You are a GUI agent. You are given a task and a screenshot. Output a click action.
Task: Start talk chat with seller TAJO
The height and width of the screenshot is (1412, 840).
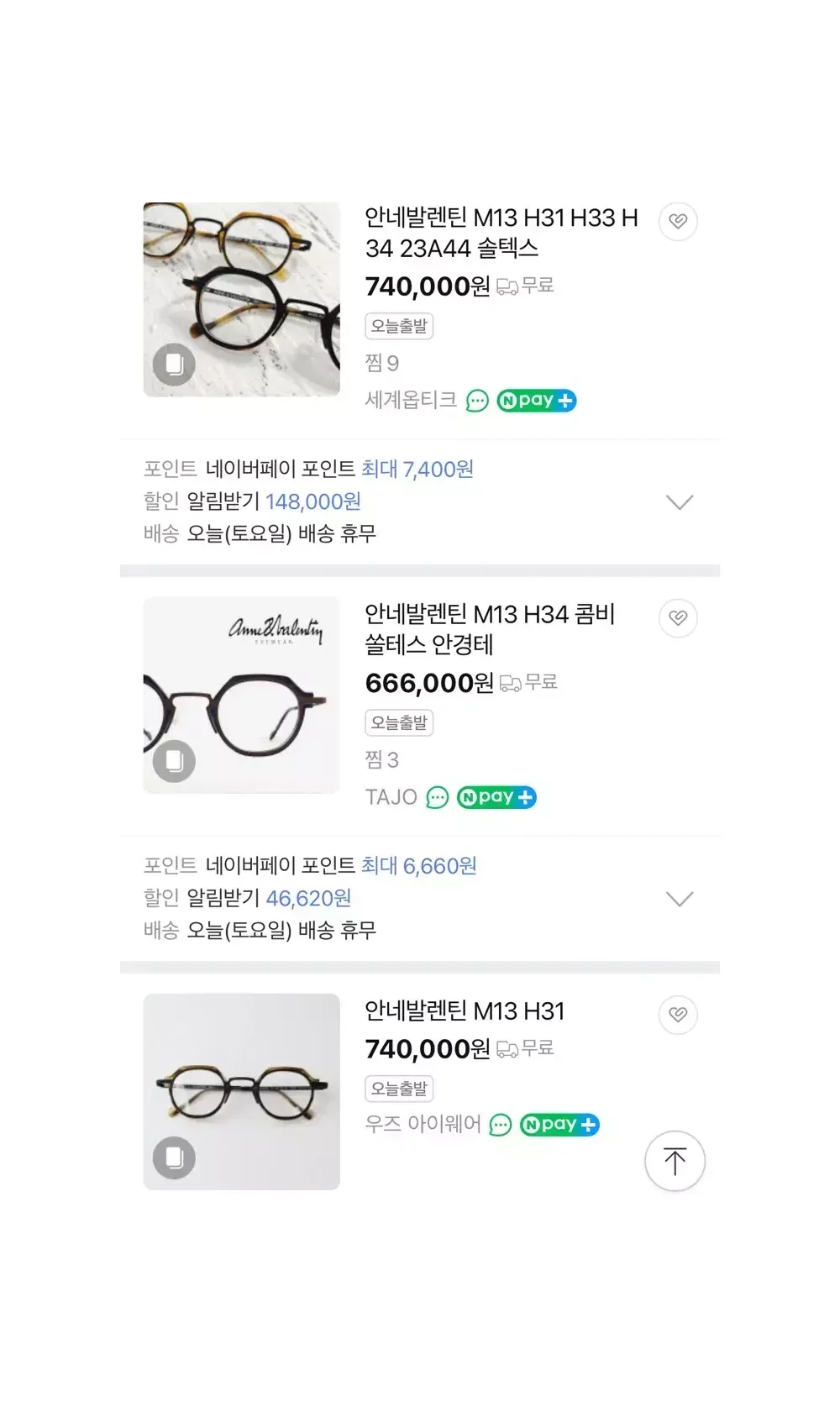[x=438, y=797]
